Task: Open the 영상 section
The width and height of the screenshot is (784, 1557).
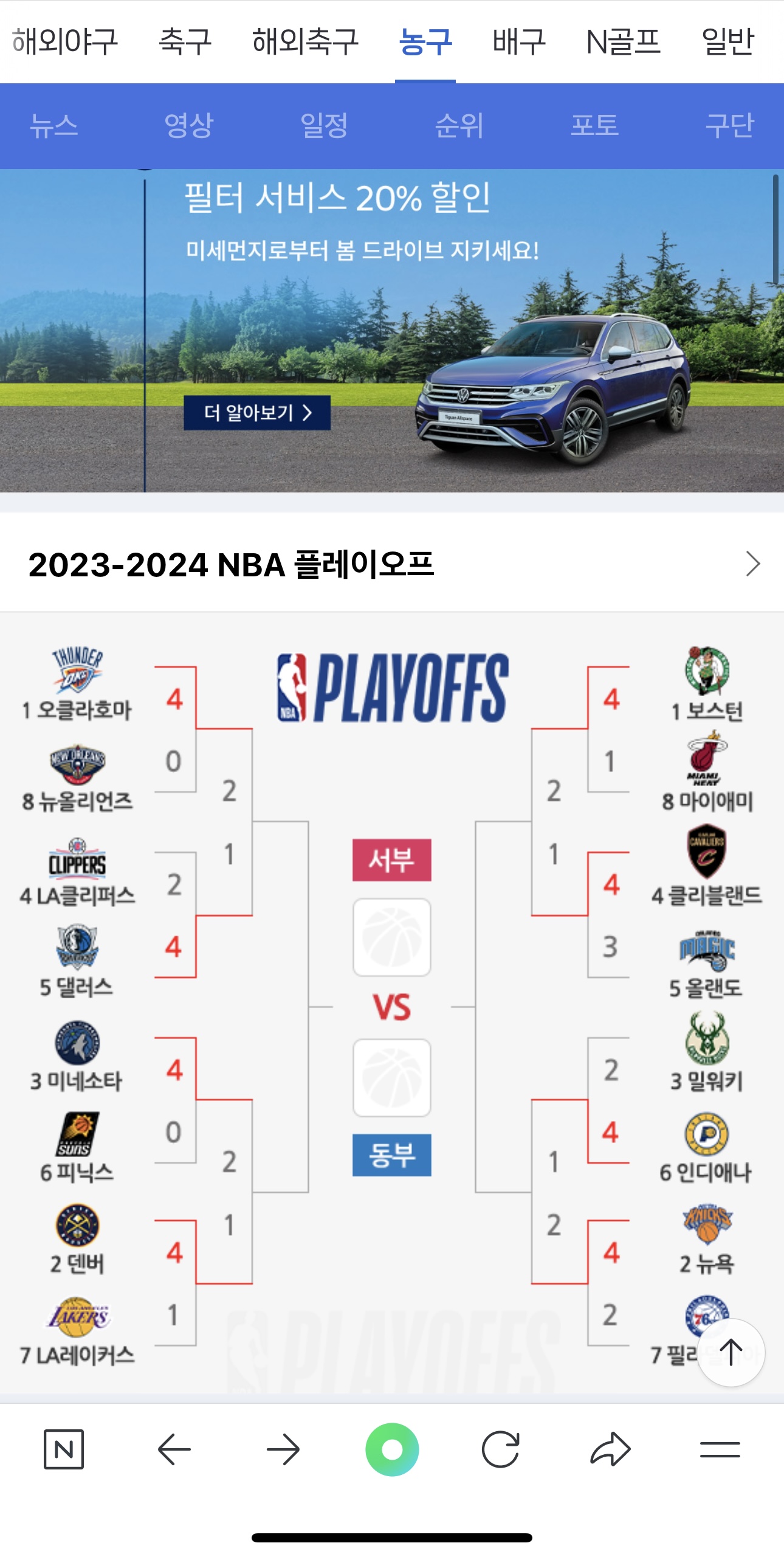Action: tap(189, 126)
